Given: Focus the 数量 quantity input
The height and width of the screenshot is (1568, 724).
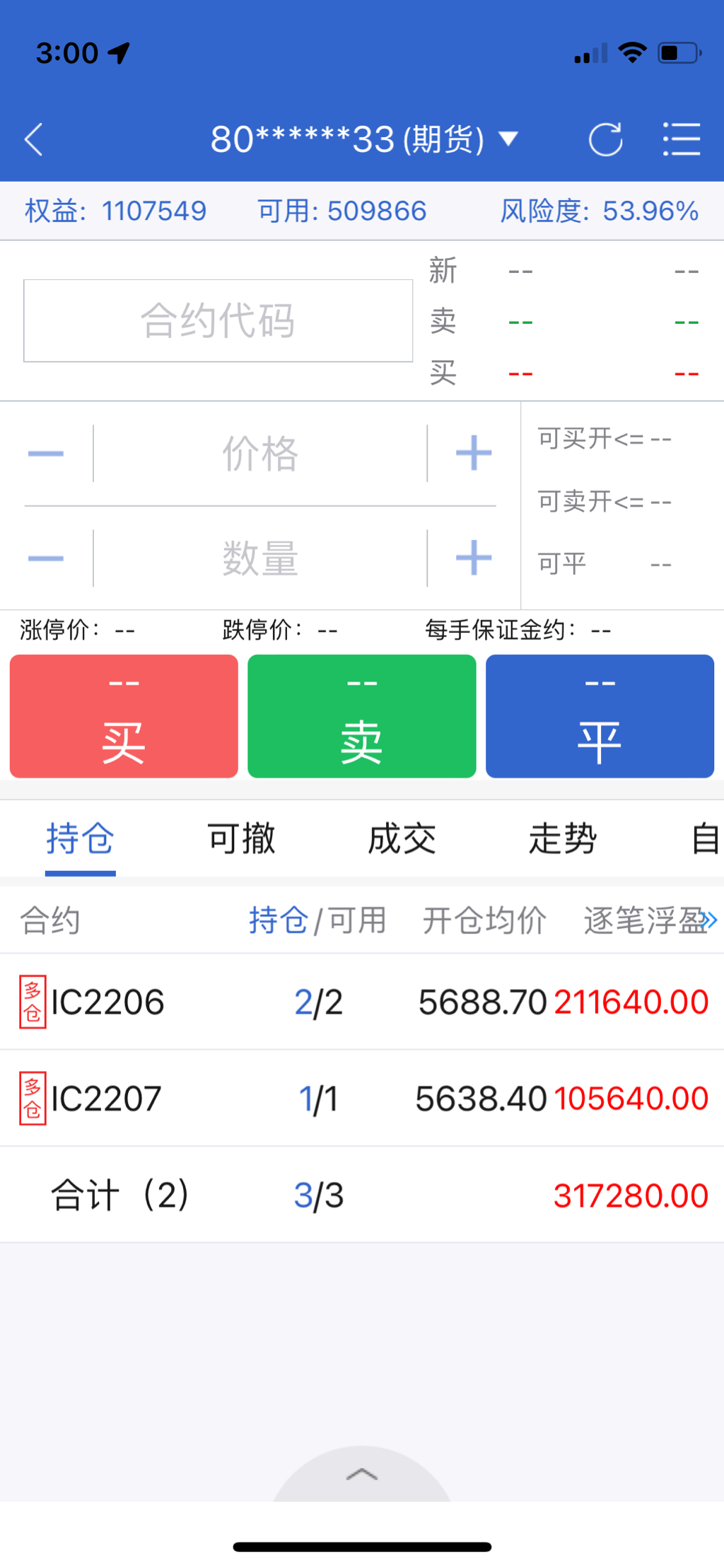Looking at the screenshot, I should pyautogui.click(x=260, y=558).
